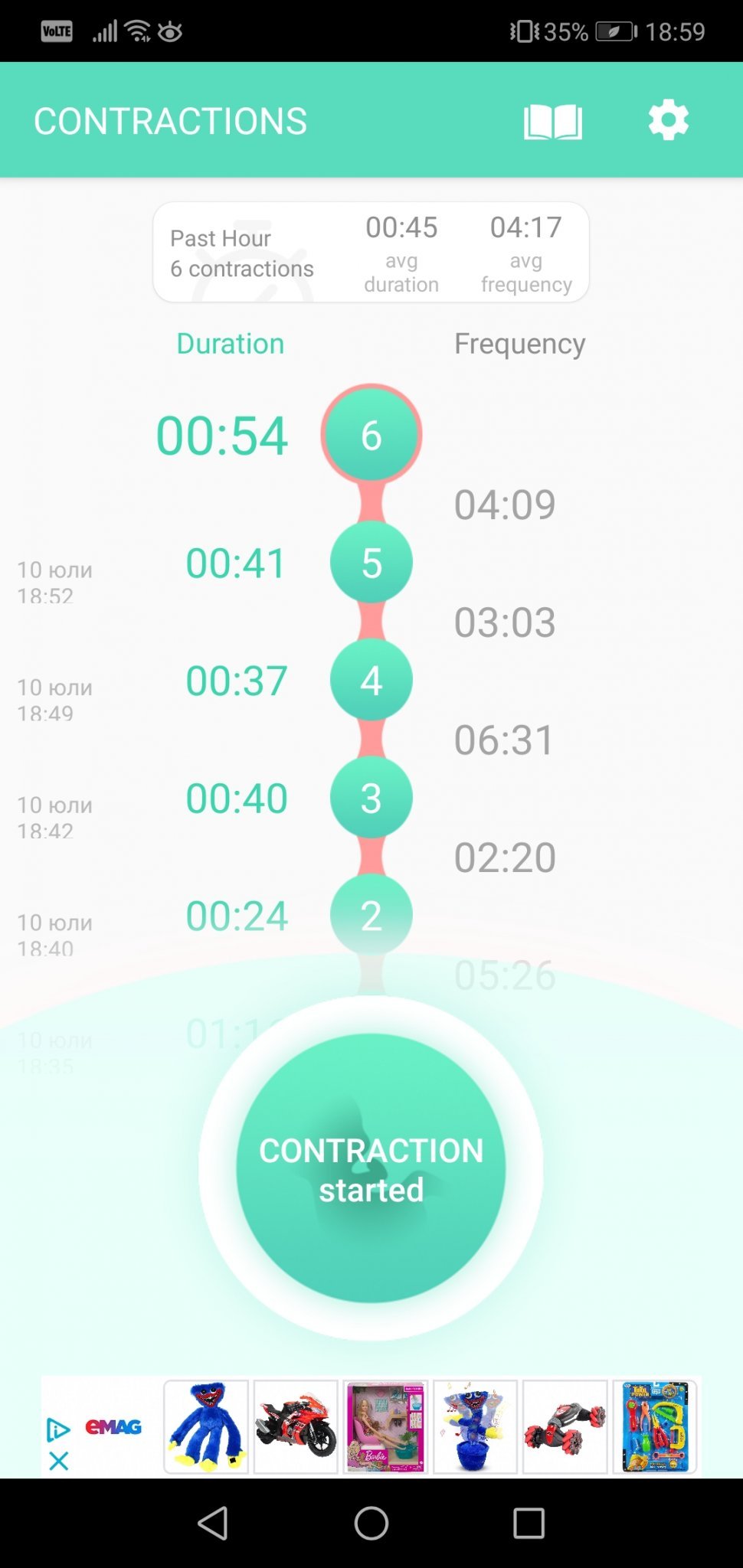Go back with the system back button
The width and height of the screenshot is (743, 1568).
(x=213, y=1523)
